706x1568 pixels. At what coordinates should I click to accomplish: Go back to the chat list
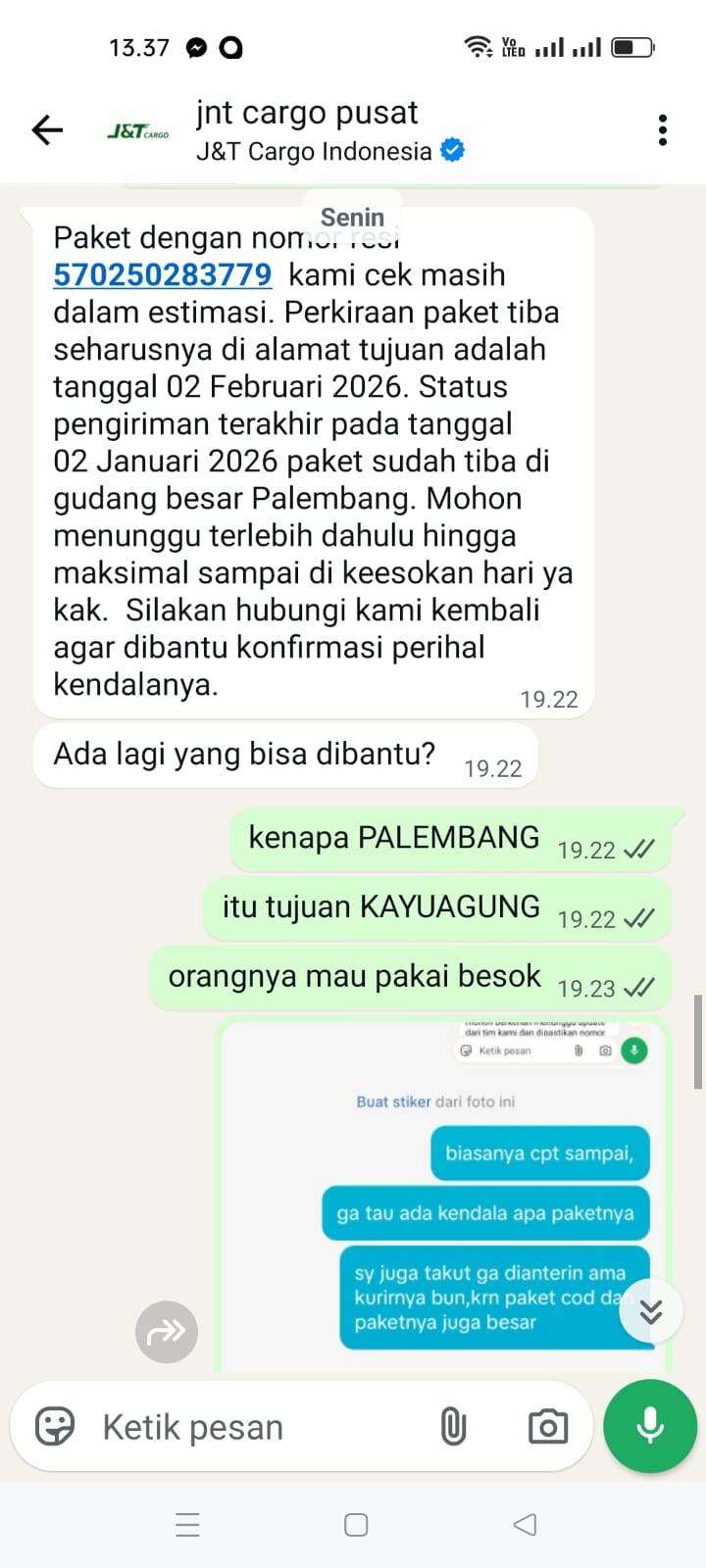tap(46, 129)
